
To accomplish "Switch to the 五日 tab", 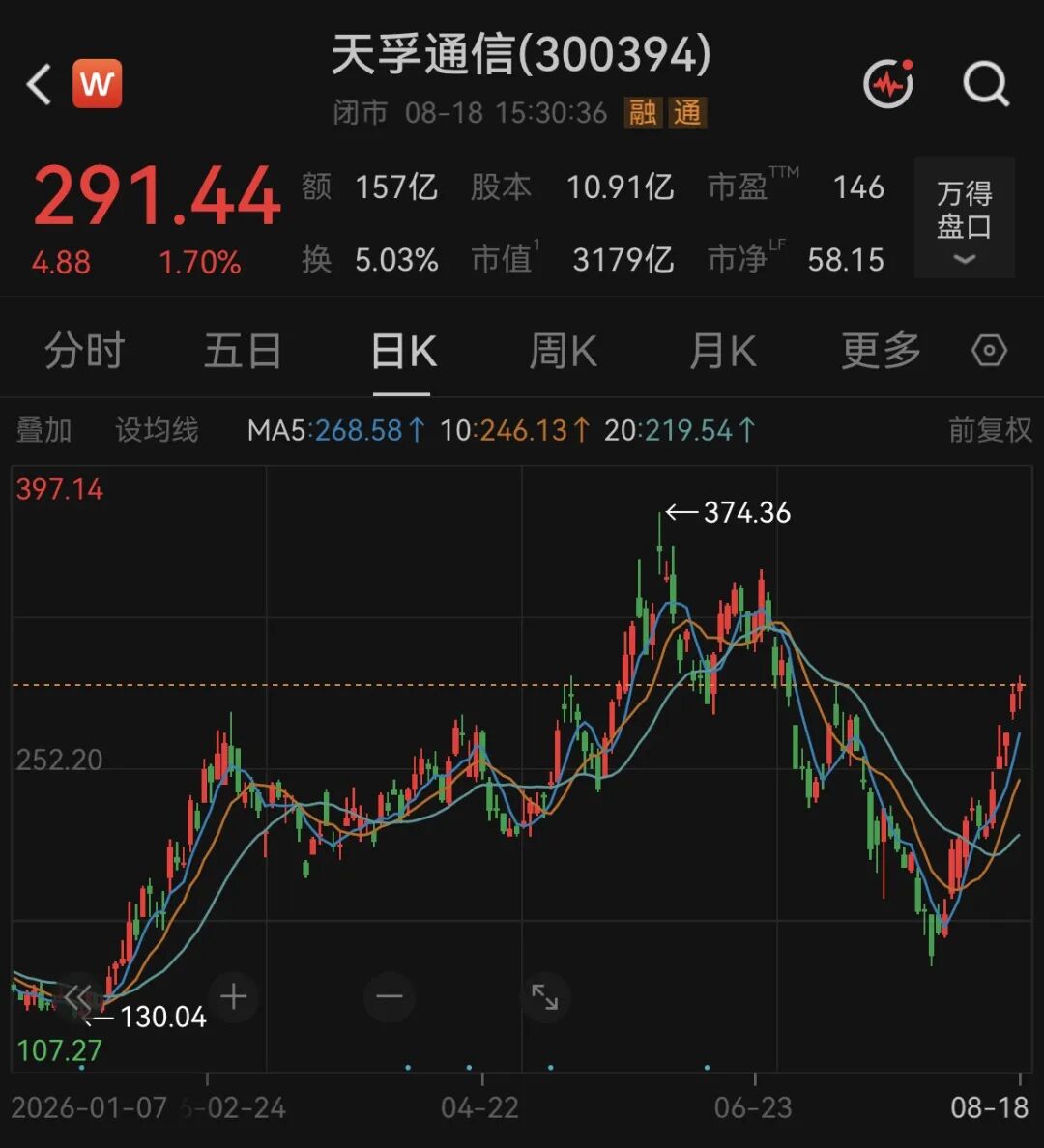I will pyautogui.click(x=243, y=351).
